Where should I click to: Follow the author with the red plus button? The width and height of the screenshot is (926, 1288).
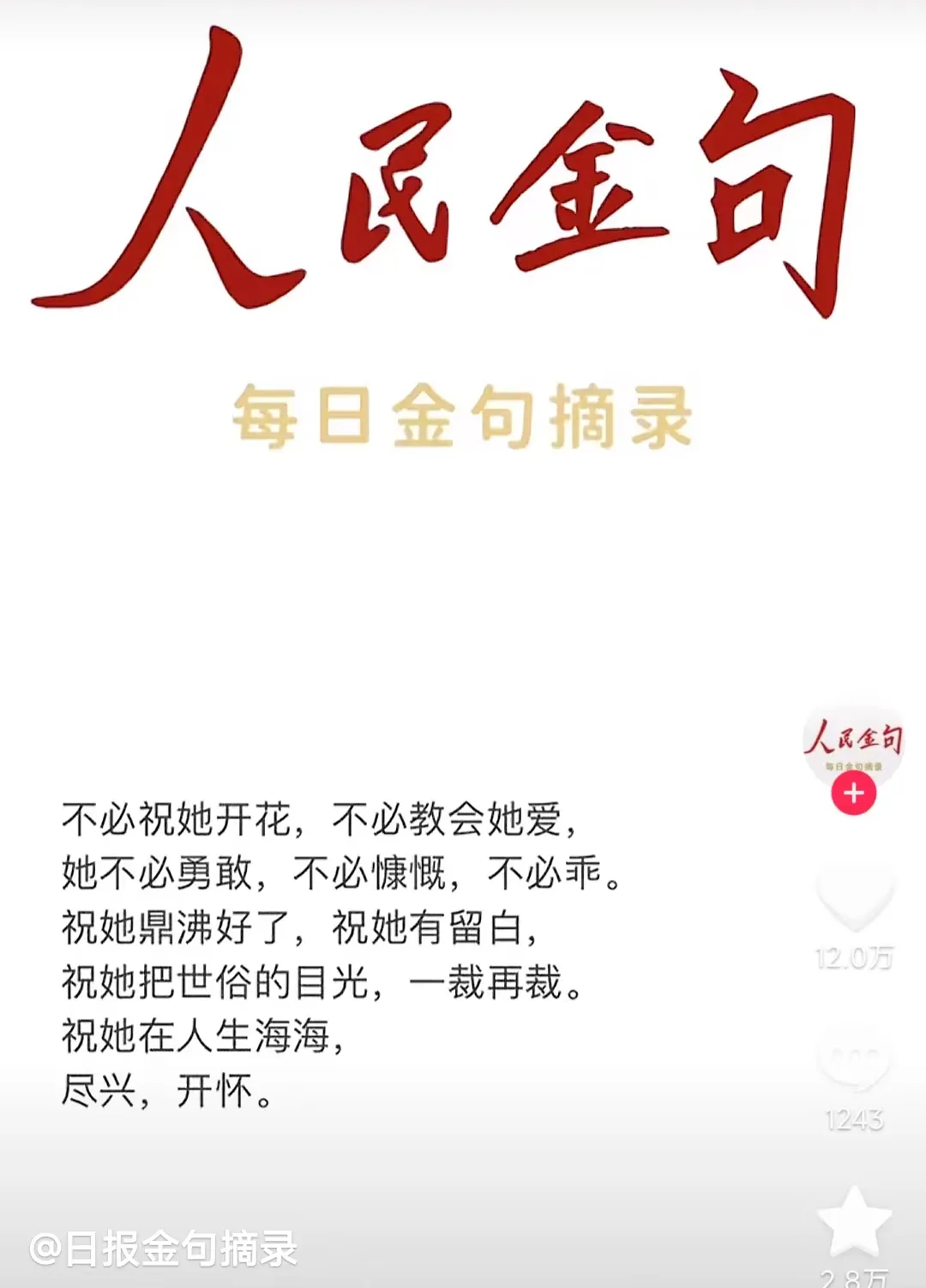(853, 794)
